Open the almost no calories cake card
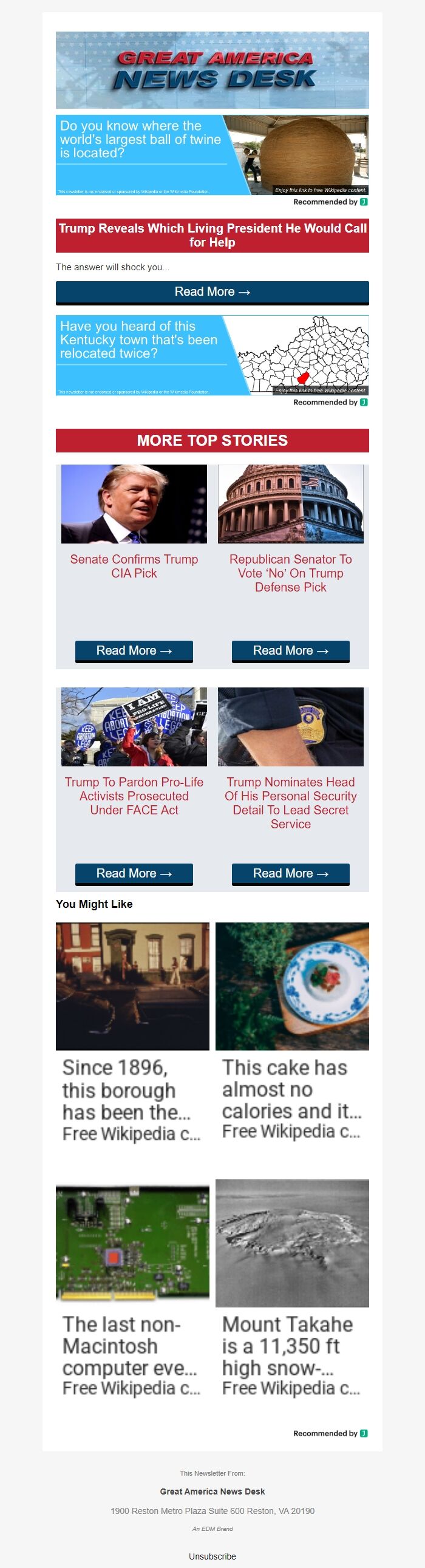This screenshot has height=1568, width=425. click(x=292, y=1035)
